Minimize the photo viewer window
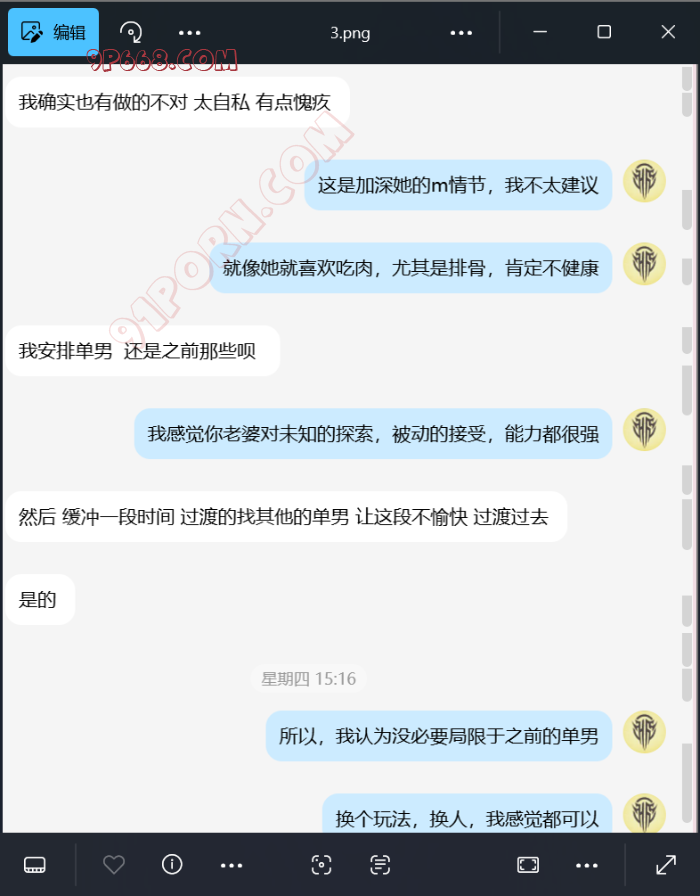700x896 pixels. click(x=540, y=32)
